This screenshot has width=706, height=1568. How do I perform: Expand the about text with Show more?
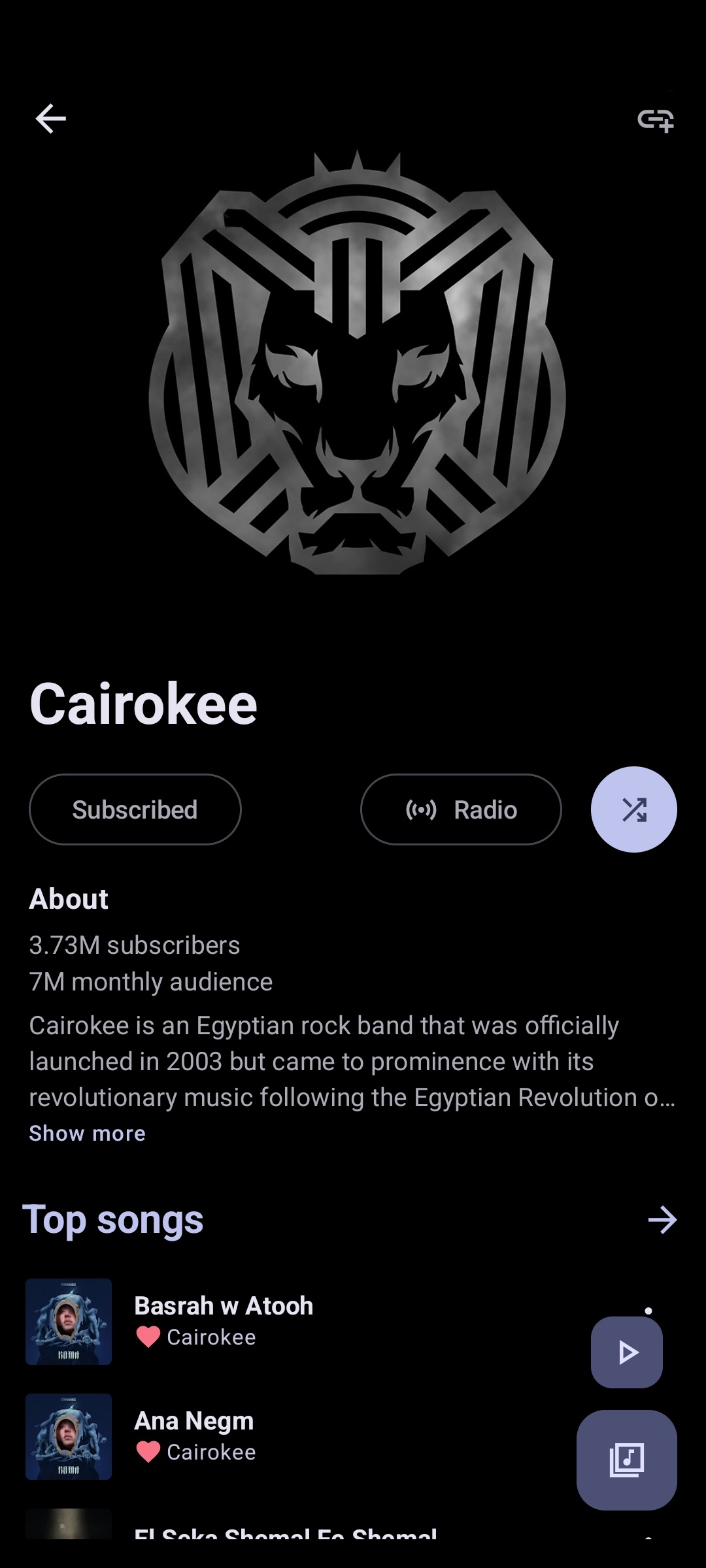pos(87,1133)
